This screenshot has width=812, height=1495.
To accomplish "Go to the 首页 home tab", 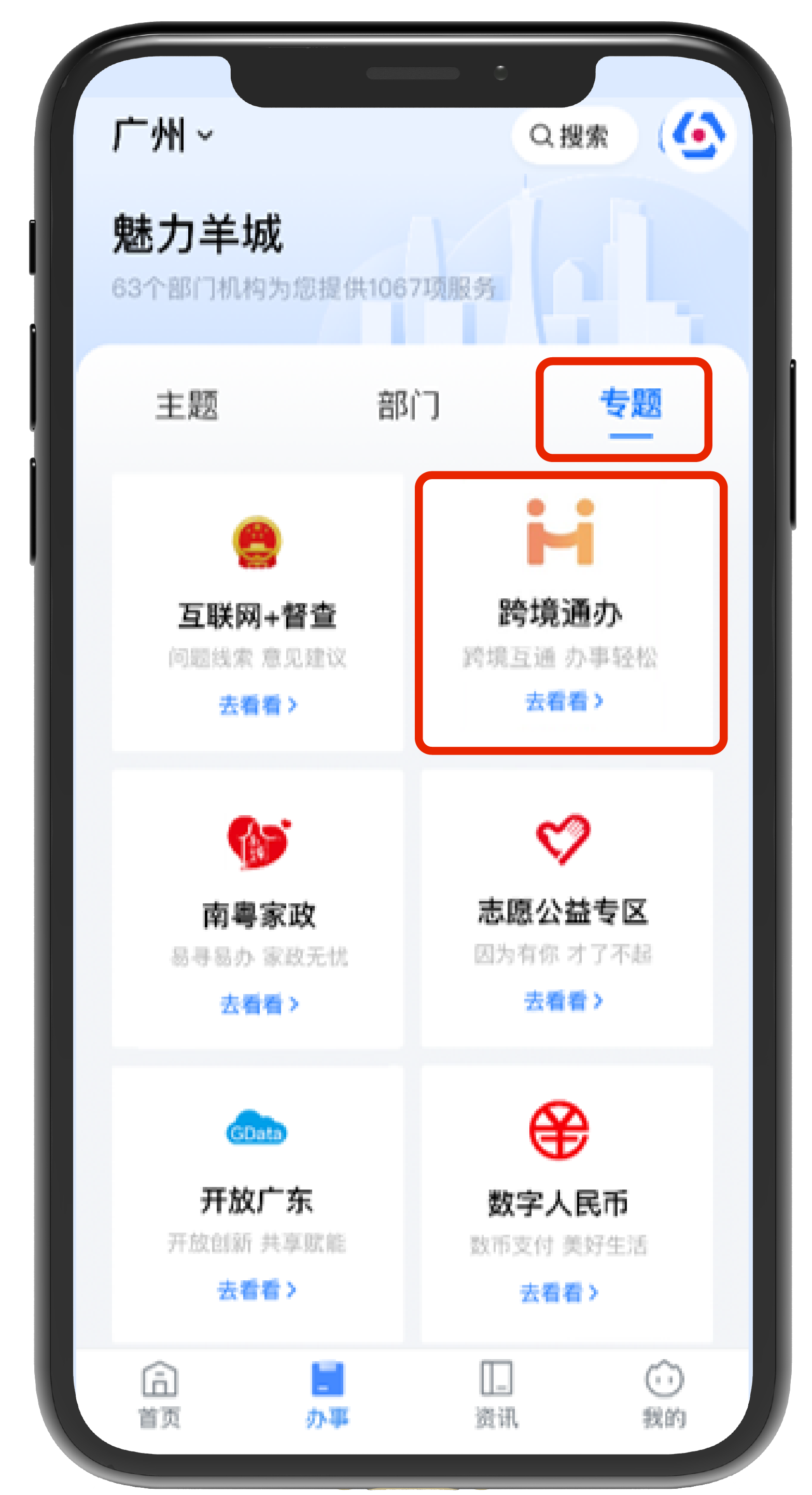I will point(160,1394).
